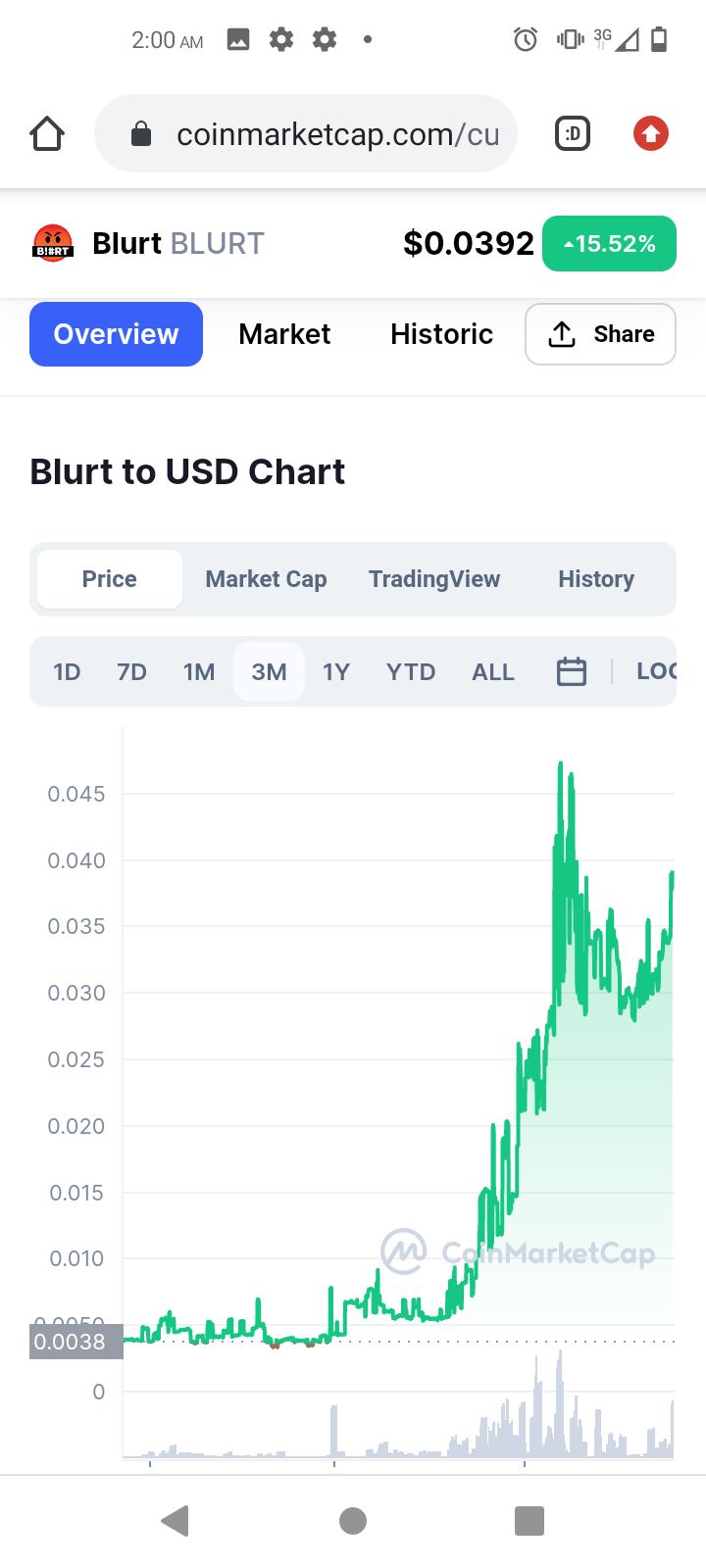This screenshot has height=1568, width=706.
Task: View the History chart tab
Action: [x=596, y=579]
